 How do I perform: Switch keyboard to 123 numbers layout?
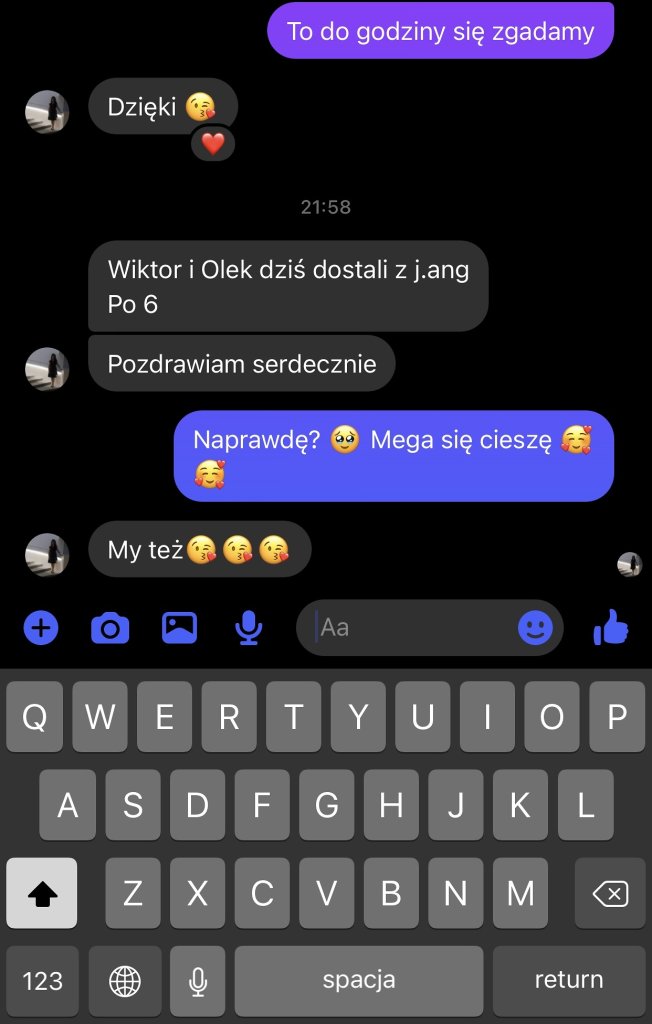click(x=42, y=980)
